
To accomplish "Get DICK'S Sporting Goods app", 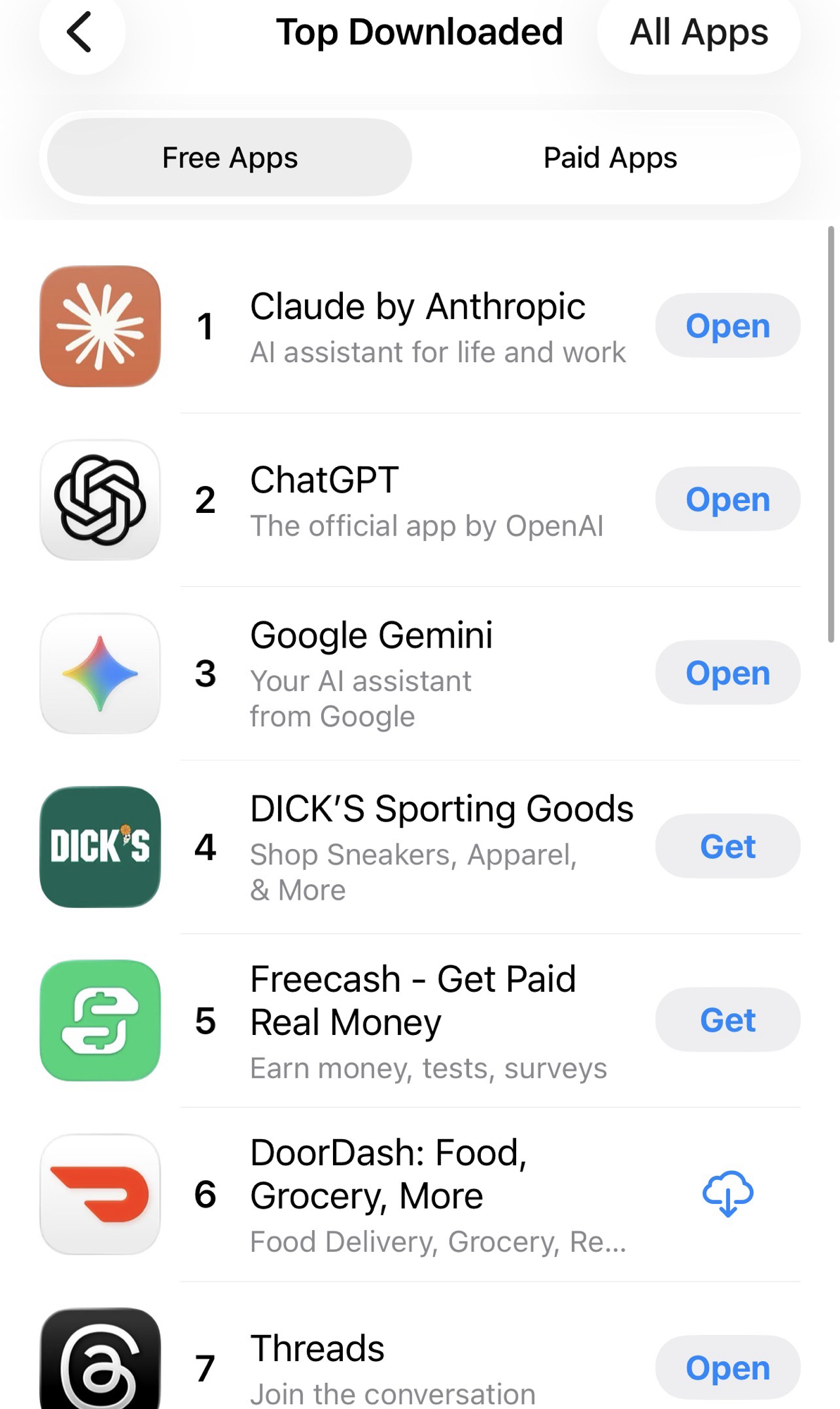I will point(727,846).
